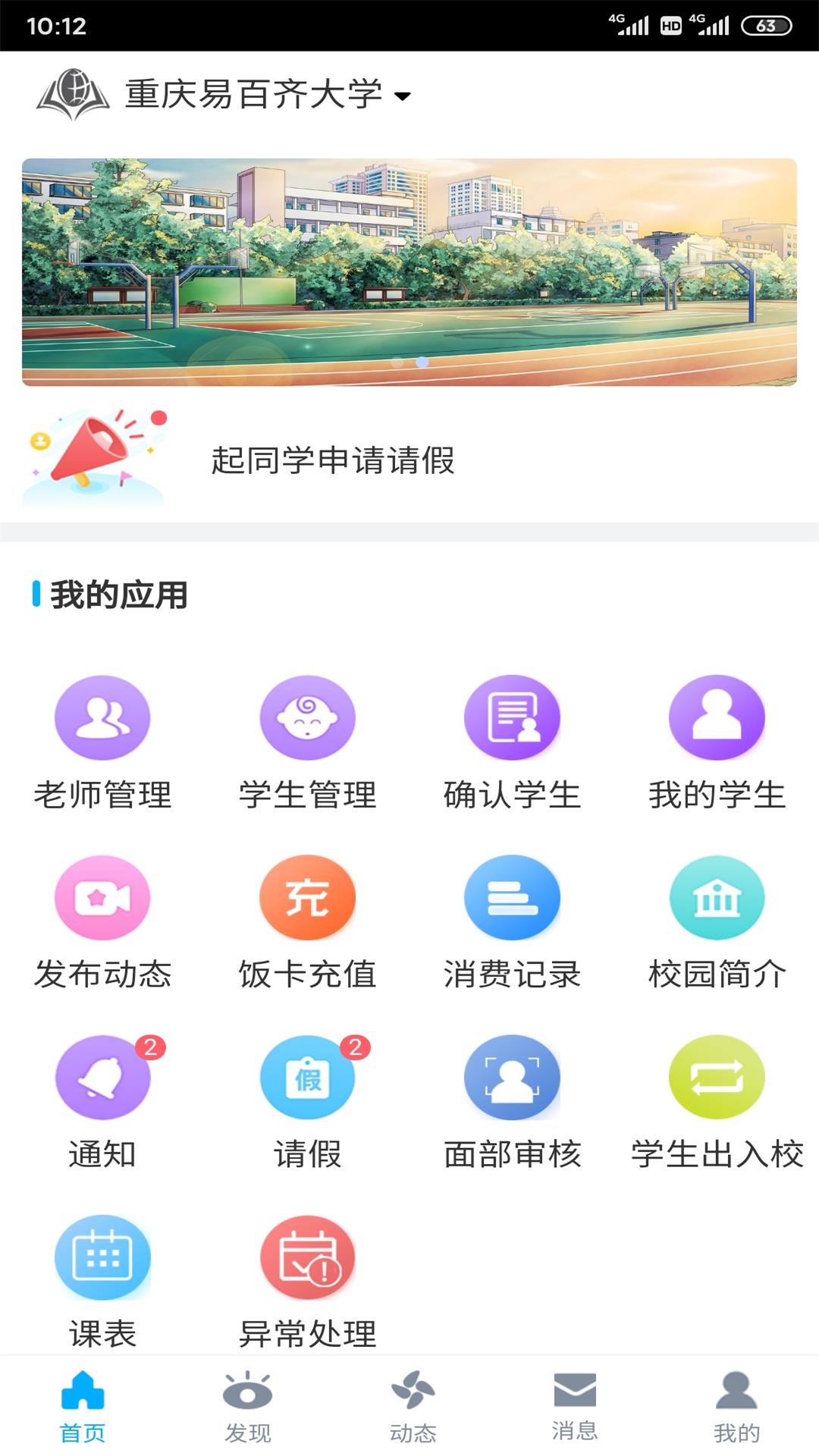Go to the 我的 tab

[736, 1406]
